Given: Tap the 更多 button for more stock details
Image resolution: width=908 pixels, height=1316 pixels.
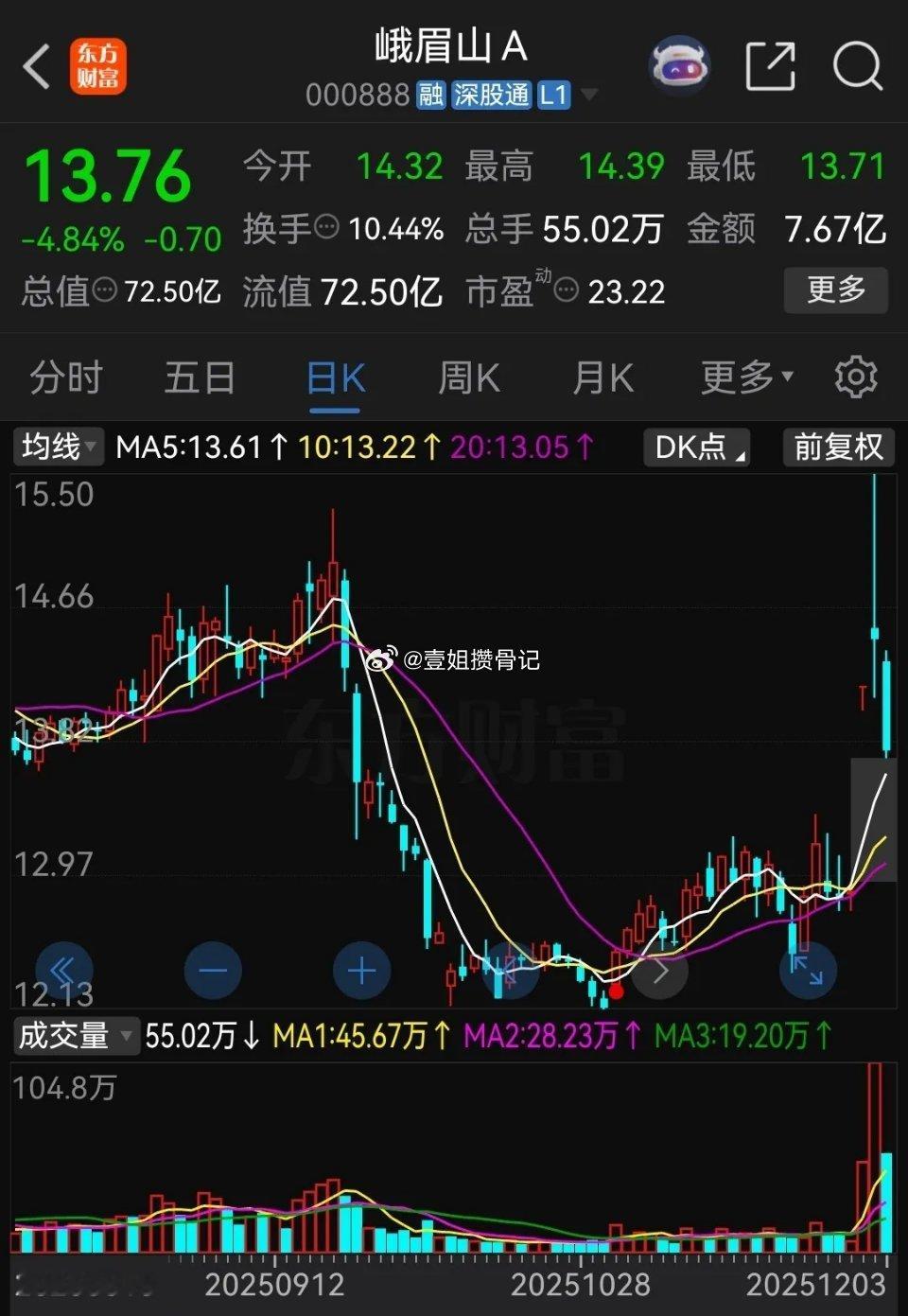Looking at the screenshot, I should tap(835, 290).
